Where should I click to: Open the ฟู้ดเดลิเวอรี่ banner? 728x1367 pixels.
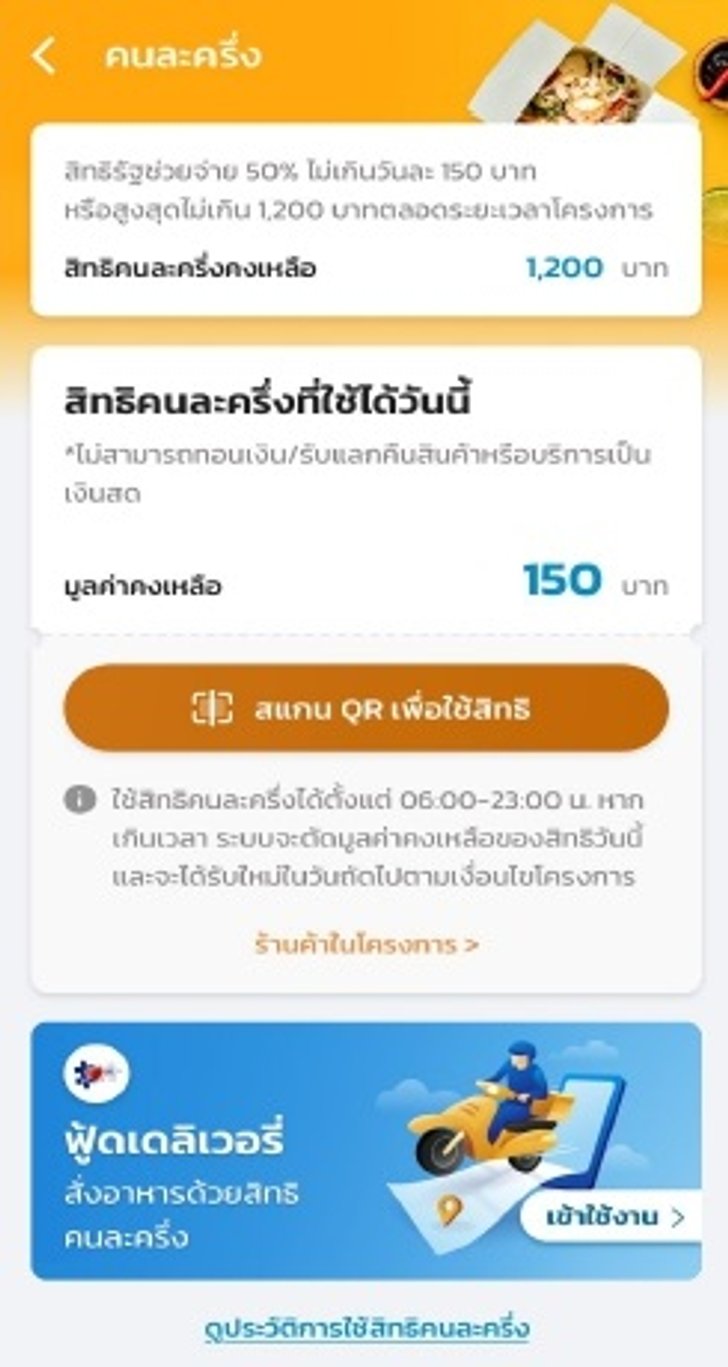click(x=250, y=1150)
